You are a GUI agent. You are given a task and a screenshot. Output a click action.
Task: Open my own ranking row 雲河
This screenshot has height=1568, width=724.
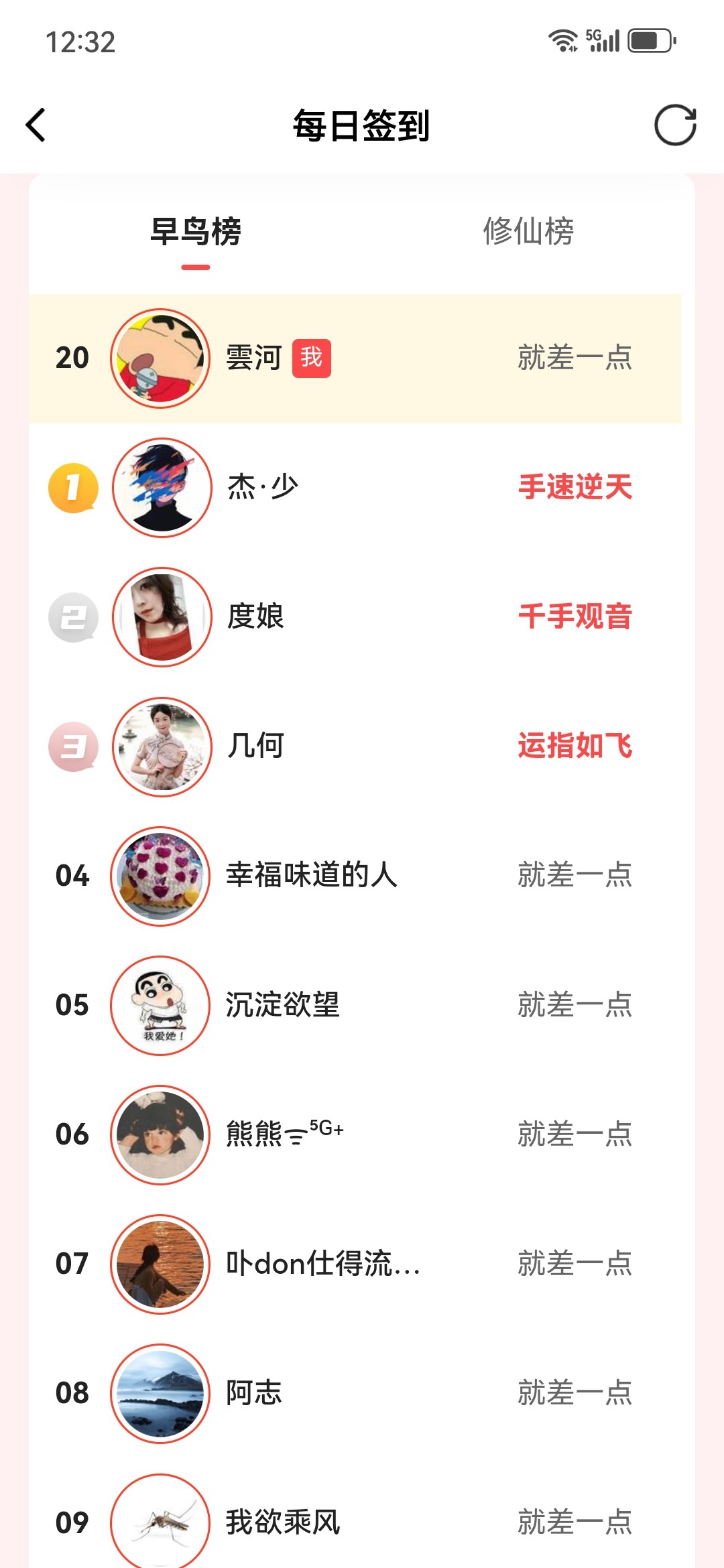click(x=355, y=358)
